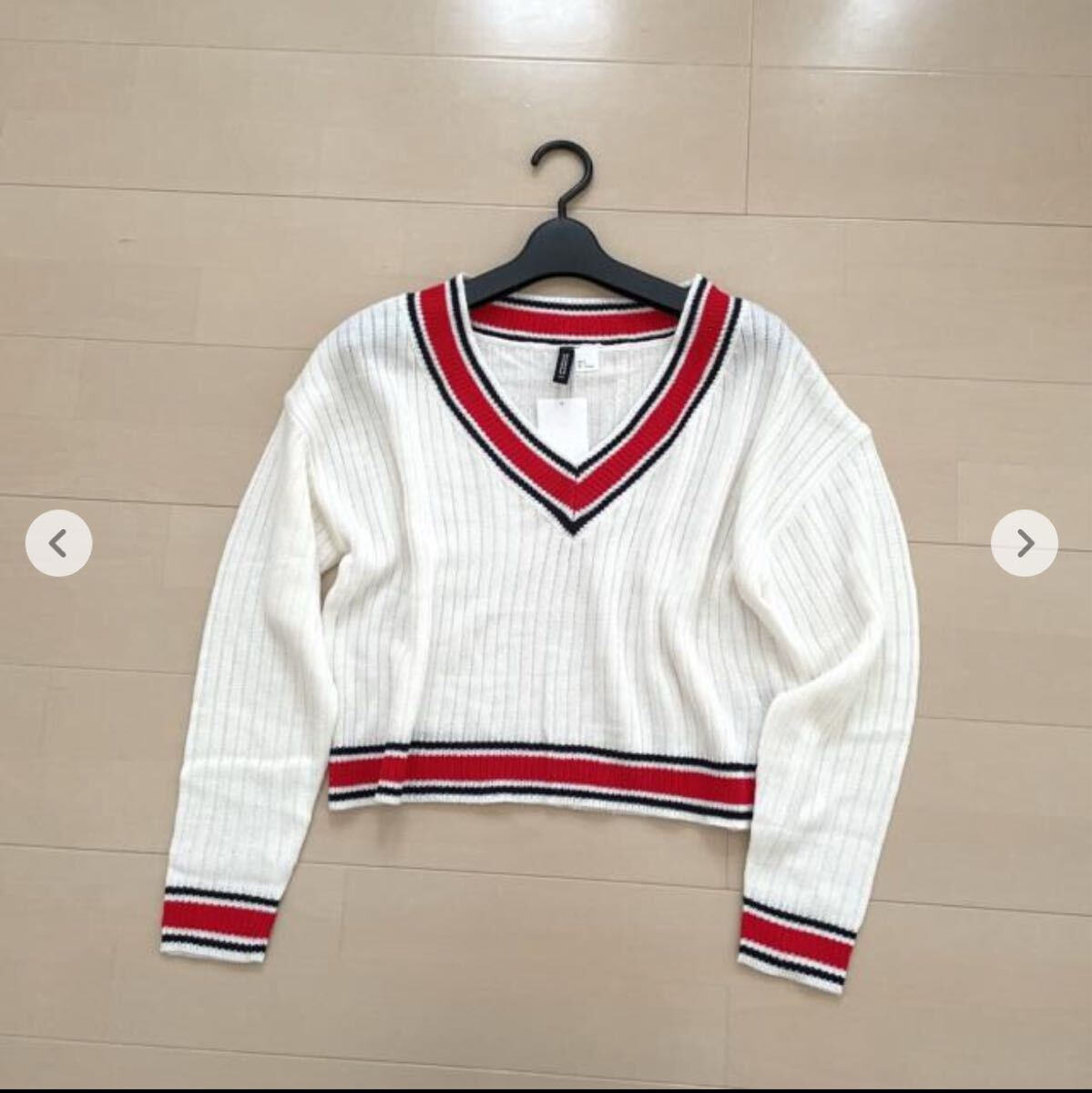Go to the previous product photo
The height and width of the screenshot is (1093, 1092).
(58, 544)
